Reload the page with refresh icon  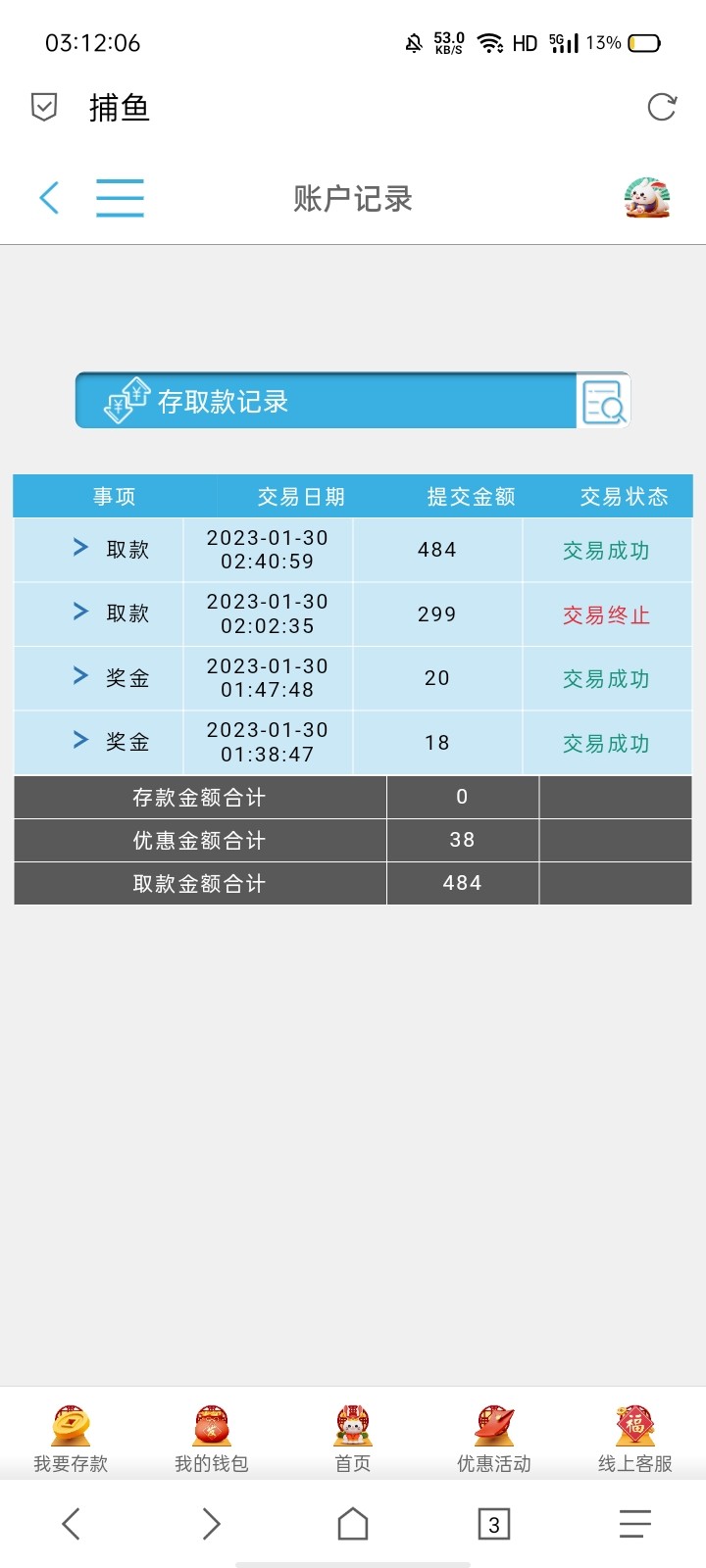coord(662,107)
